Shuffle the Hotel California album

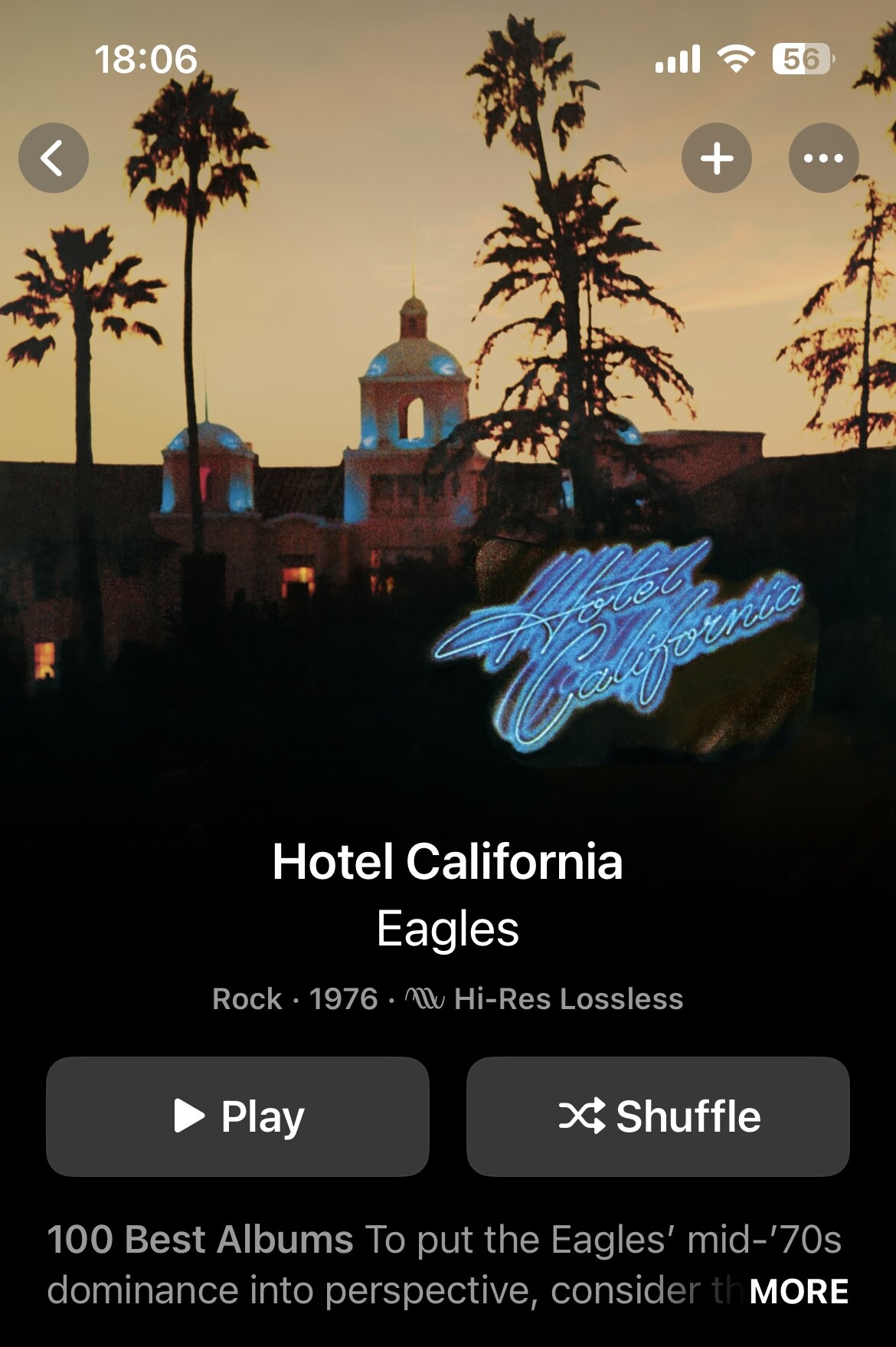658,1116
